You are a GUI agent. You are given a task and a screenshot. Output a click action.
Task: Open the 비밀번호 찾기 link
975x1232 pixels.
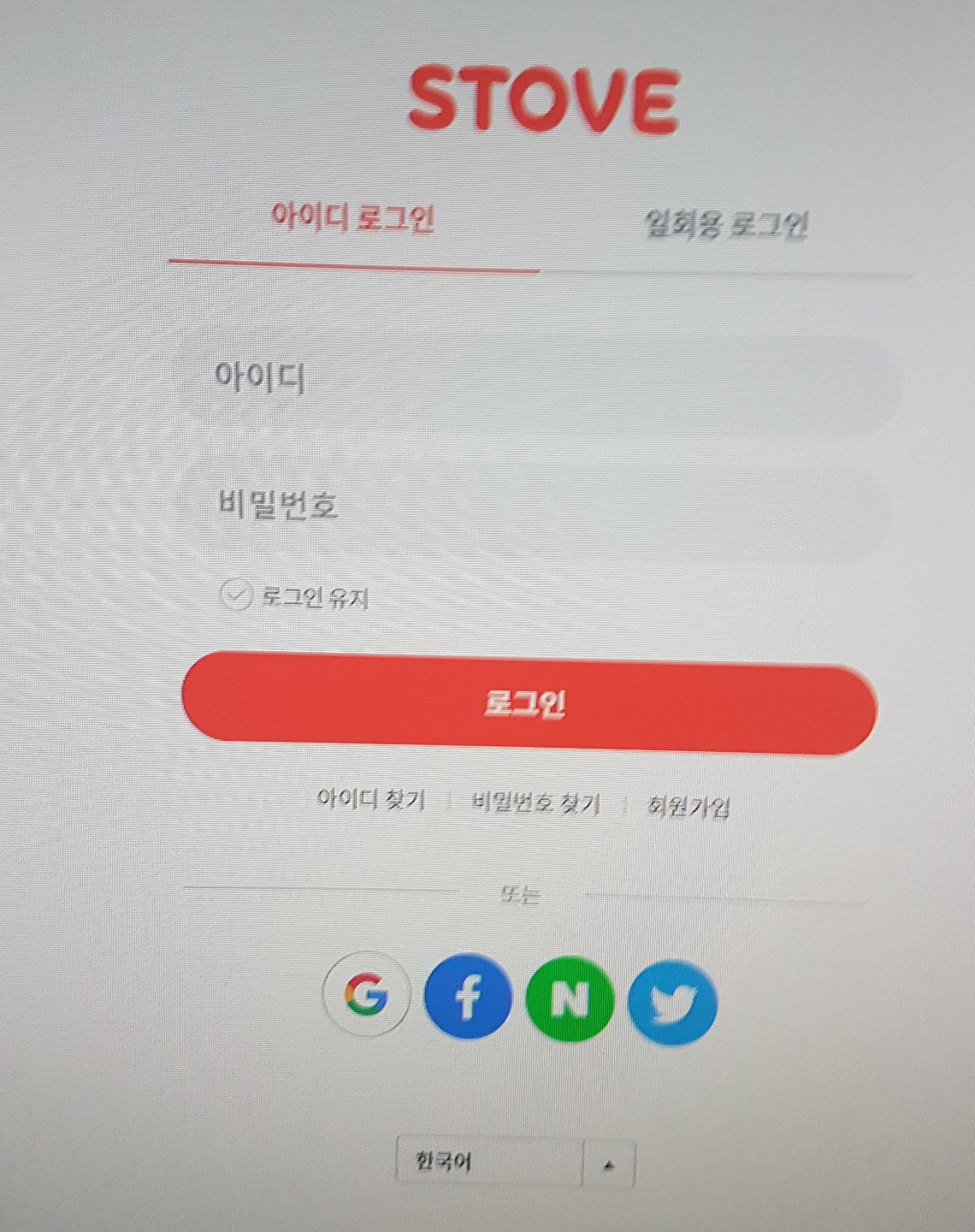[535, 803]
